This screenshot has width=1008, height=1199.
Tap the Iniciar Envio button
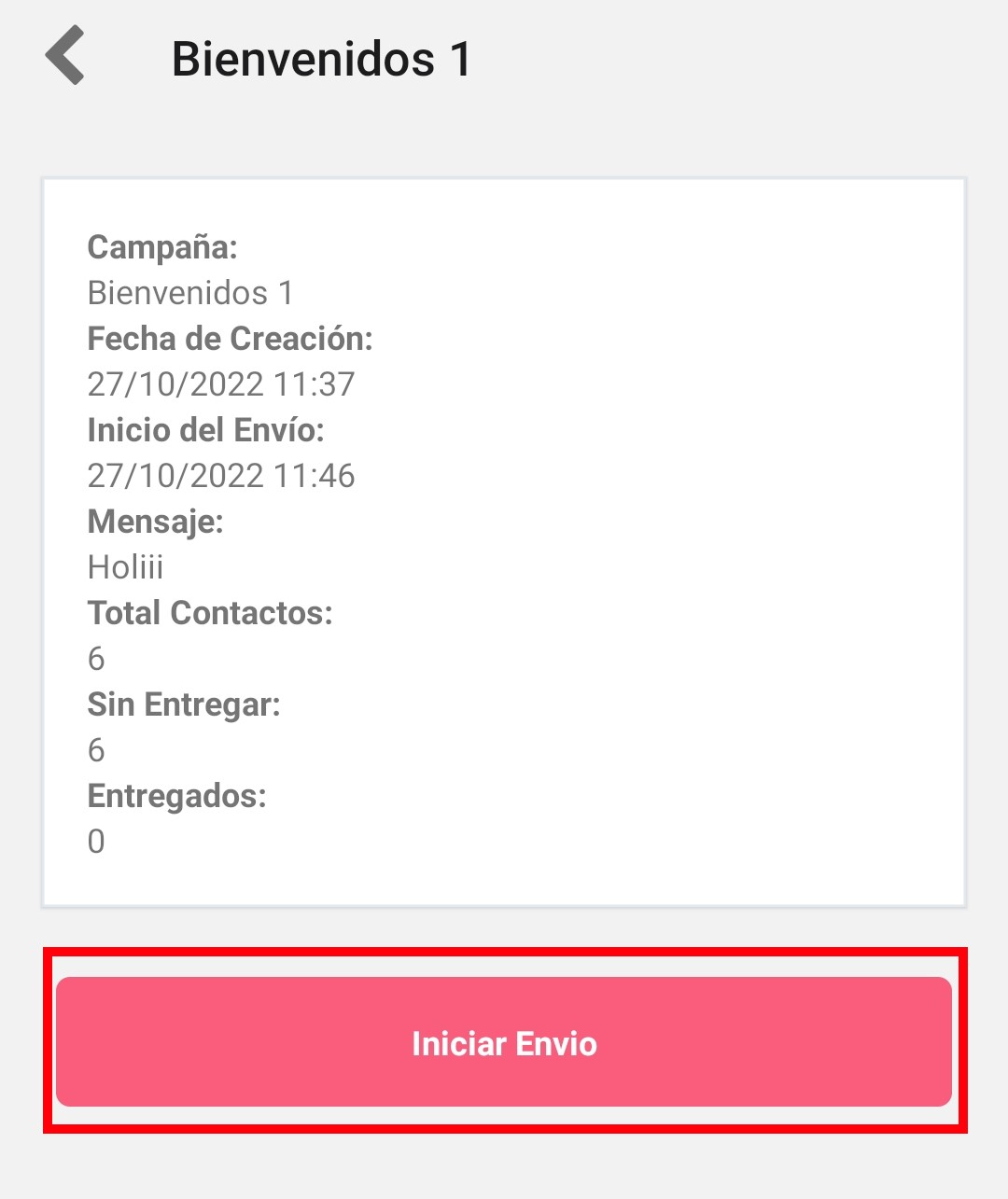tap(504, 1042)
